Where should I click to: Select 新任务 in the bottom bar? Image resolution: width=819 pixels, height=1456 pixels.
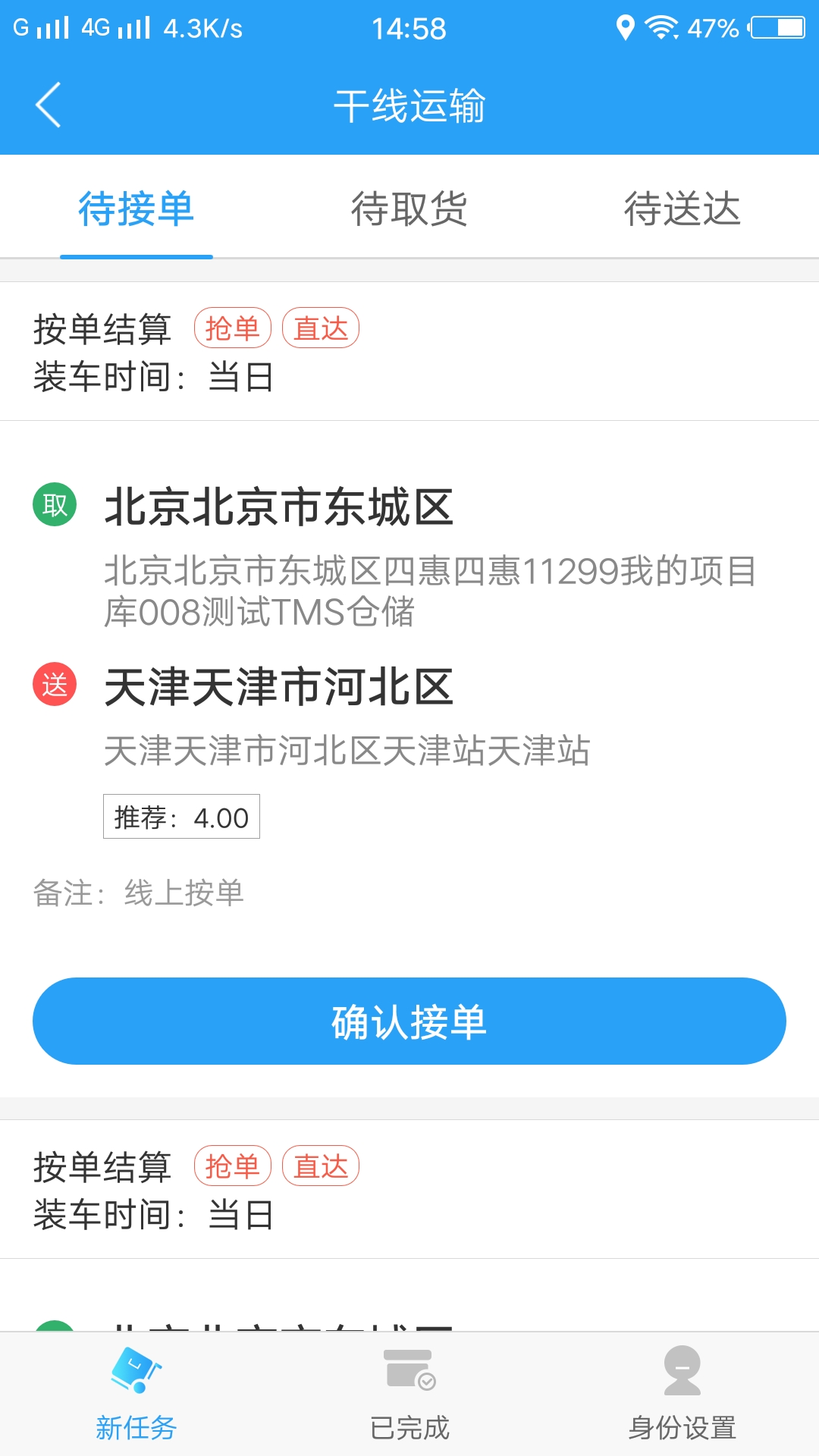click(x=136, y=1395)
